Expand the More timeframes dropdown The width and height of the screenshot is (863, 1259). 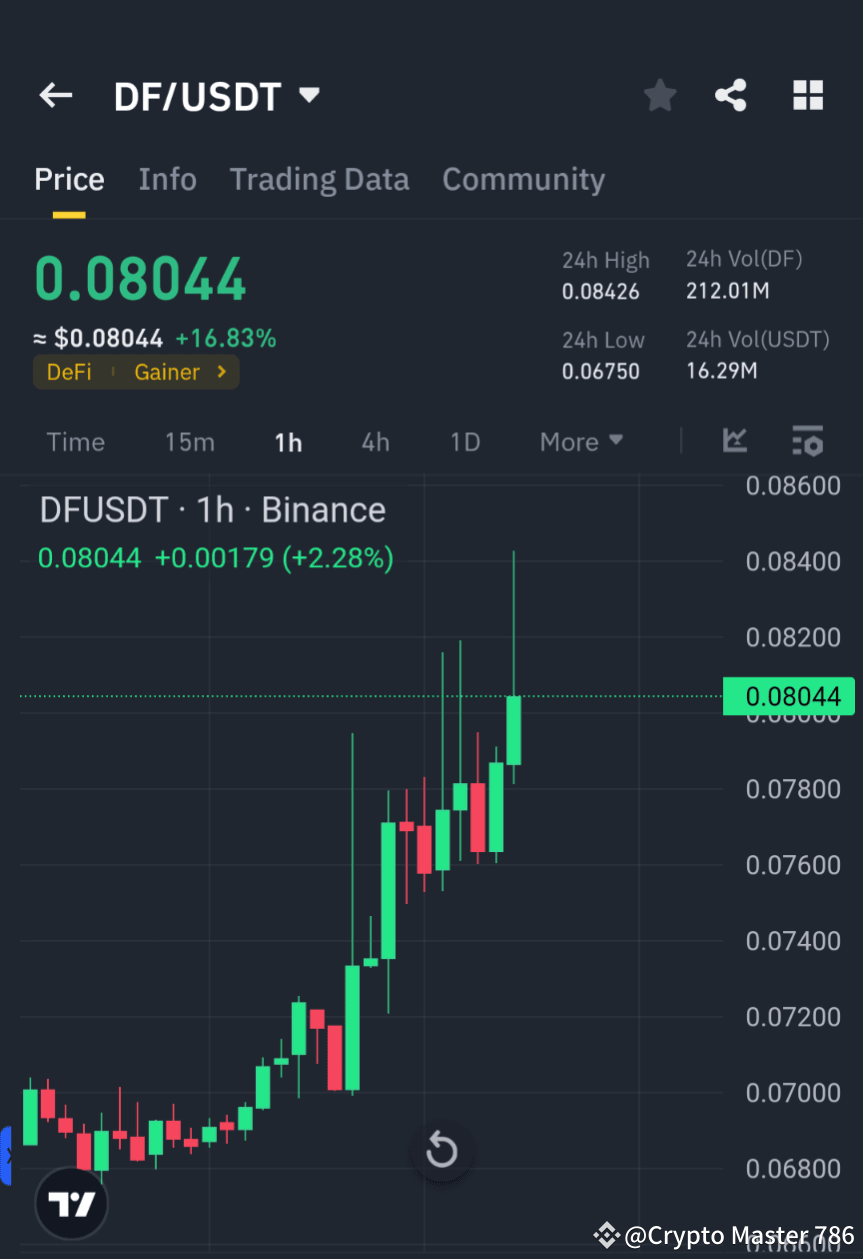[580, 441]
